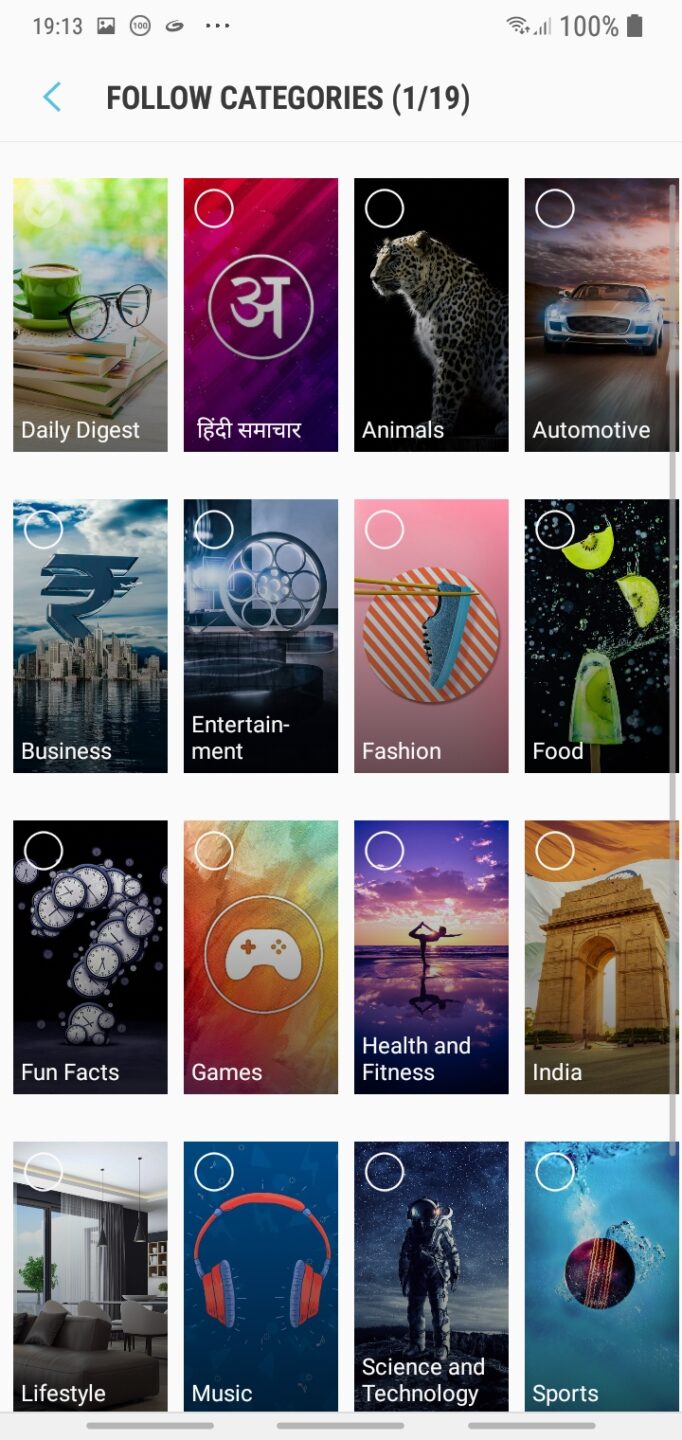Screen dimensions: 682x1440
Task: Add Fashion to followed categories
Action: click(x=431, y=636)
